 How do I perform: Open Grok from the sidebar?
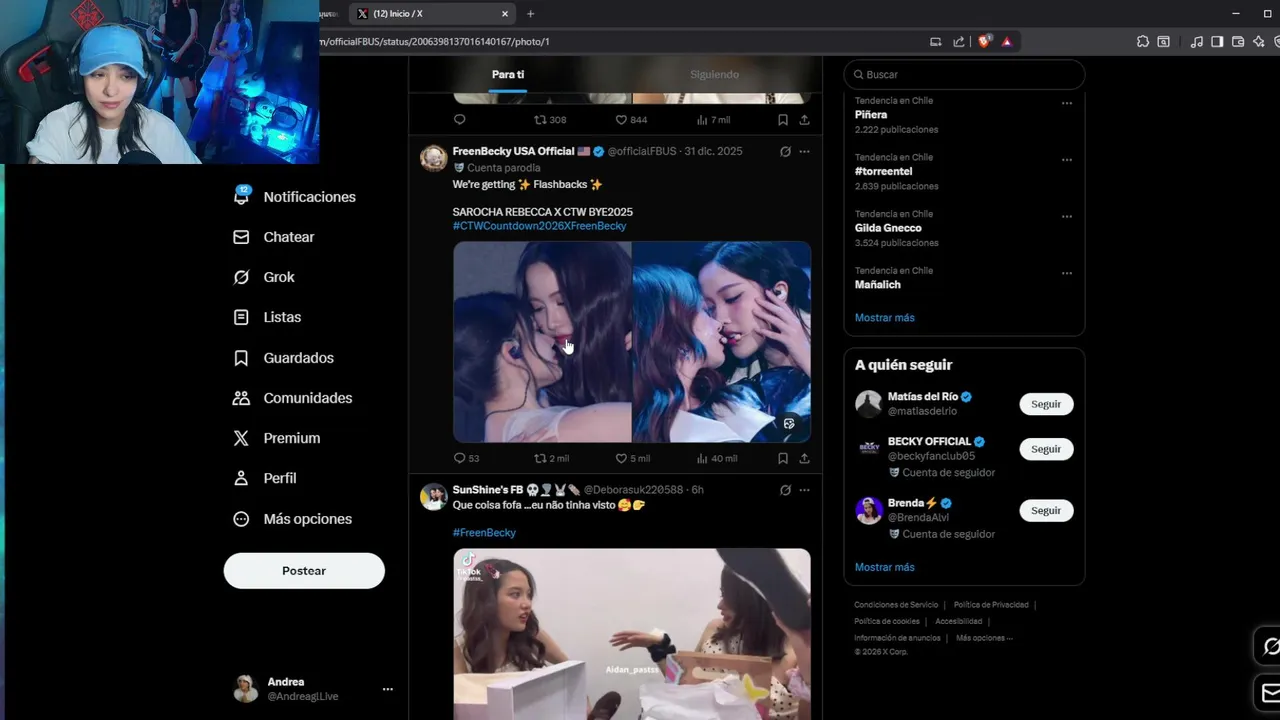coord(278,277)
